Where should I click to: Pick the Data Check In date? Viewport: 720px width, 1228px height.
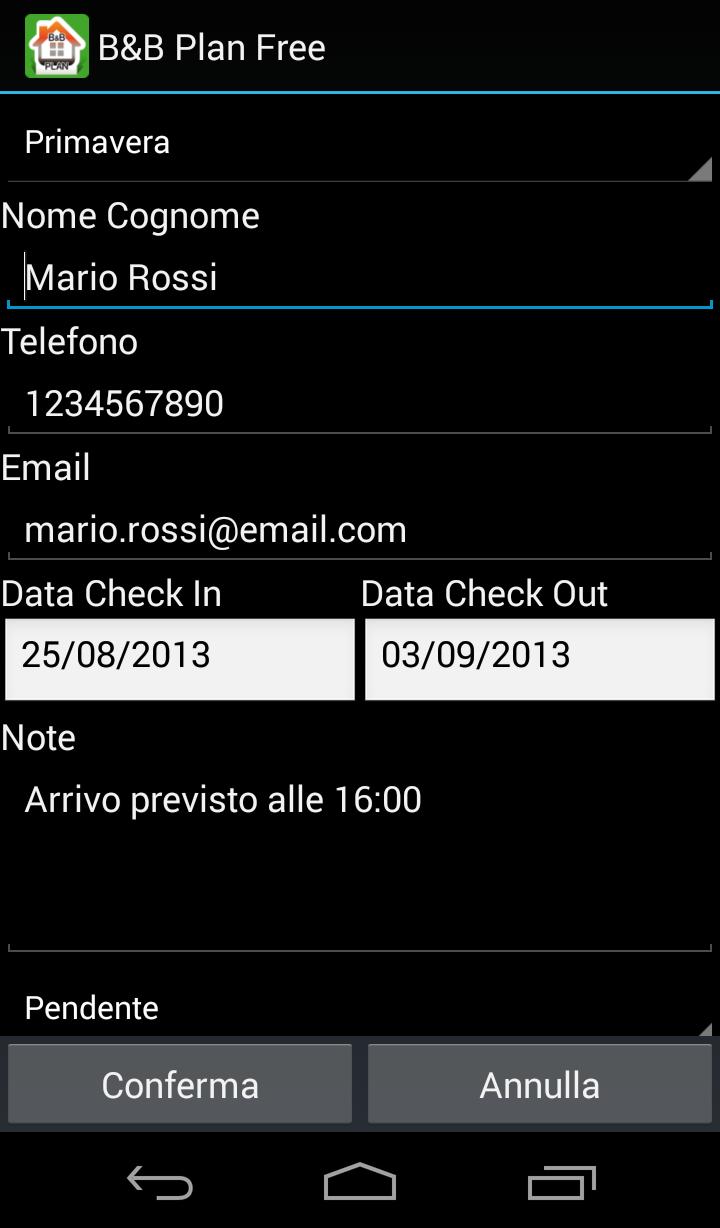point(180,657)
